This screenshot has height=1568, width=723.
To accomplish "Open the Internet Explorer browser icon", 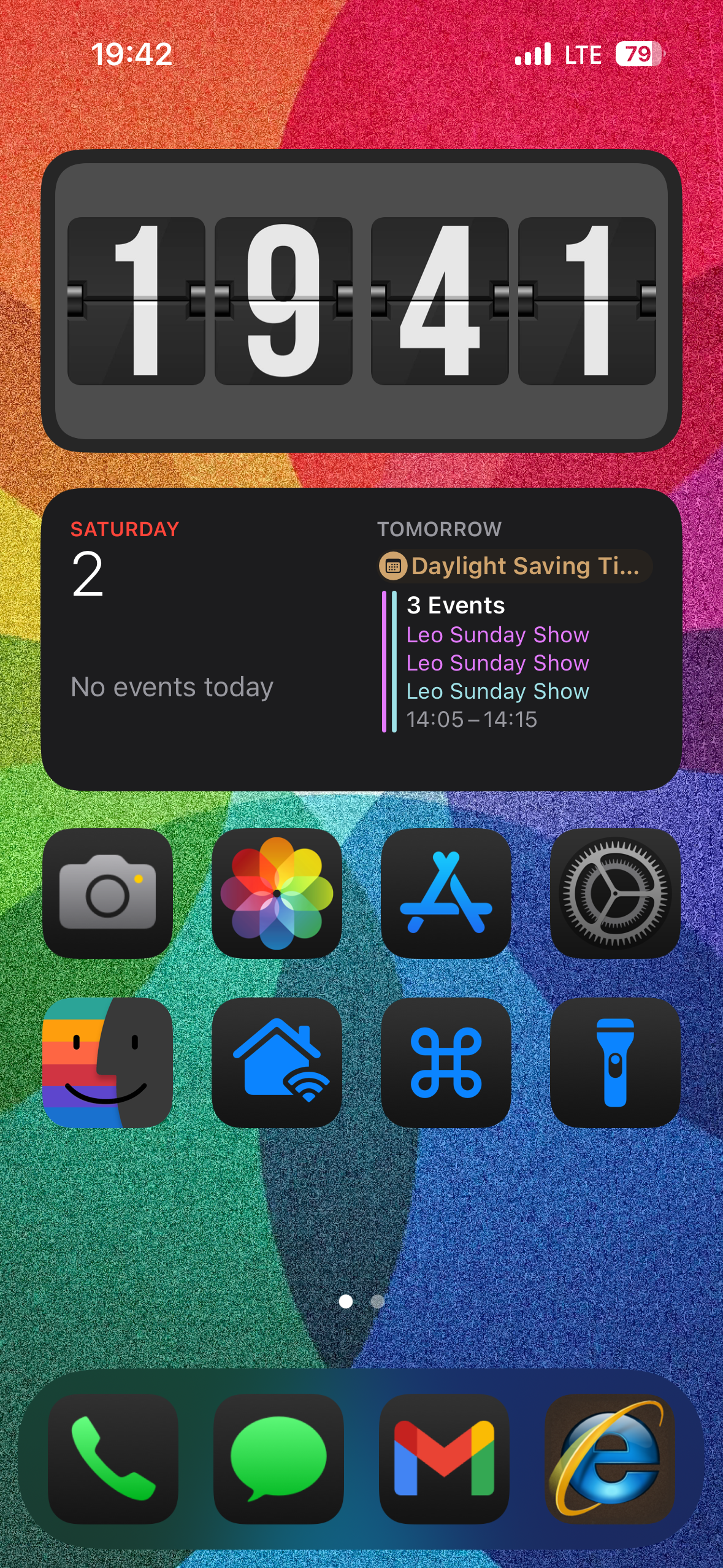I will click(x=610, y=1459).
